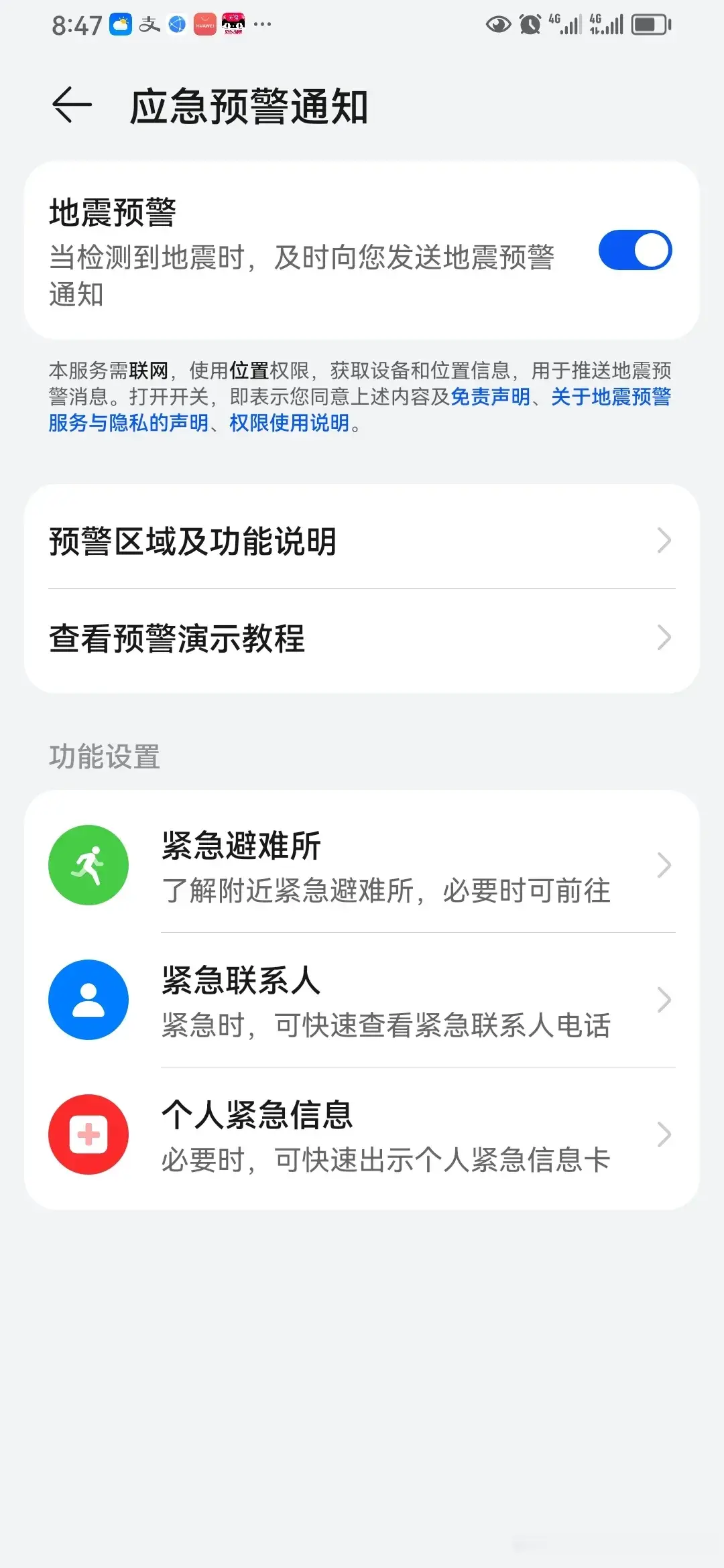Open 个人紧急信息
This screenshot has height=1568, width=724.
pos(362,1134)
